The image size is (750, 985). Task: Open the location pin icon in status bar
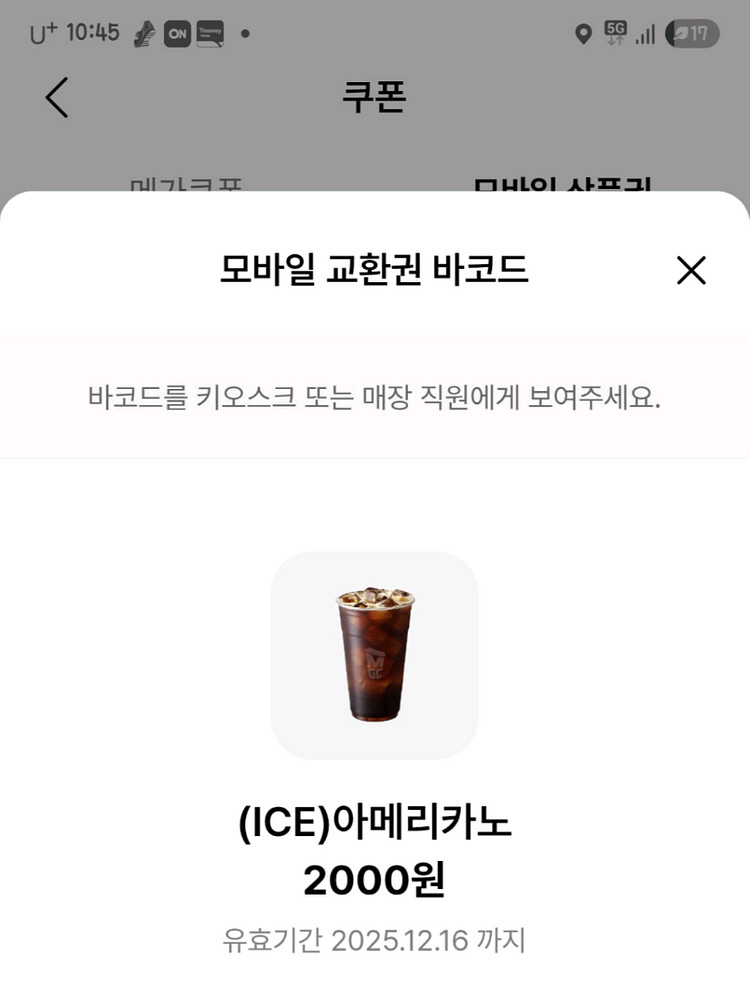click(585, 34)
